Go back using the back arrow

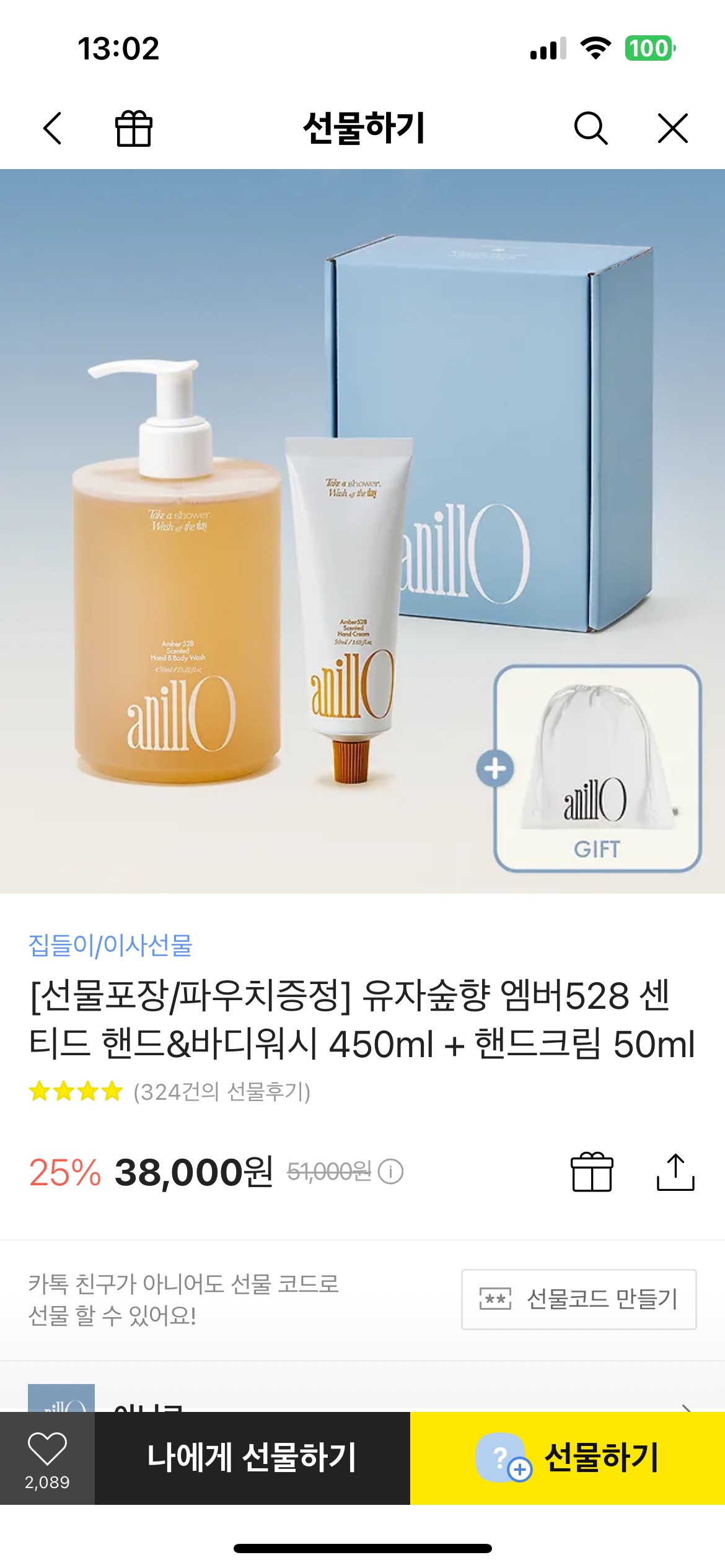tap(53, 128)
